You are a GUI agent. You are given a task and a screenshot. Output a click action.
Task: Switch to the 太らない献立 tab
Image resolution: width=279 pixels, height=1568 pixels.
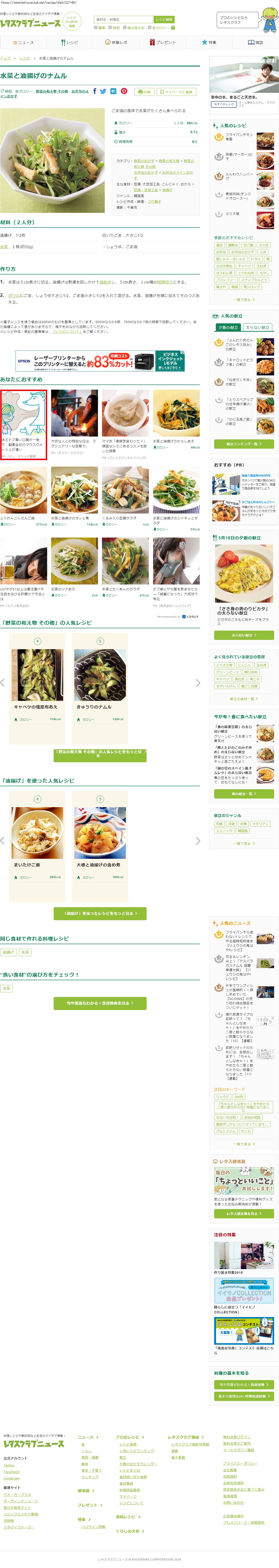point(257,328)
